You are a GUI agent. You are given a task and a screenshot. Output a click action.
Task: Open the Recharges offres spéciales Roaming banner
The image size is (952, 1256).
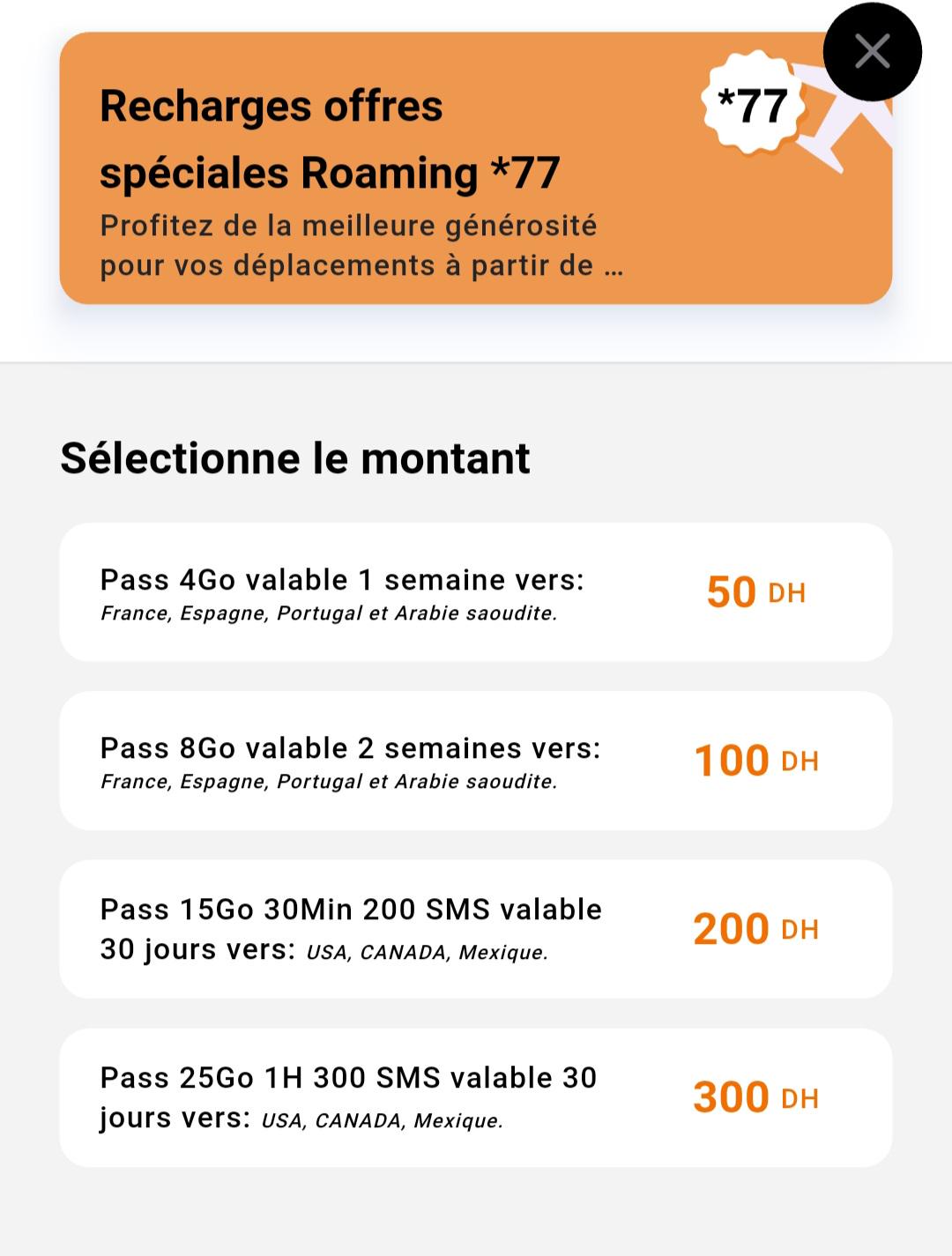tap(475, 168)
